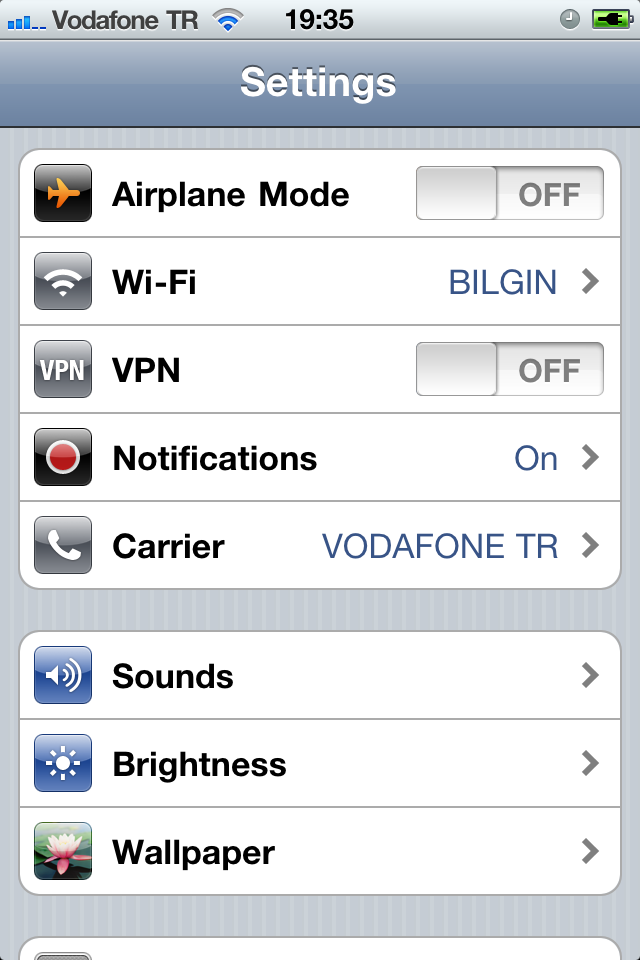Enable the VPN switch
Viewport: 640px width, 960px height.
(509, 370)
